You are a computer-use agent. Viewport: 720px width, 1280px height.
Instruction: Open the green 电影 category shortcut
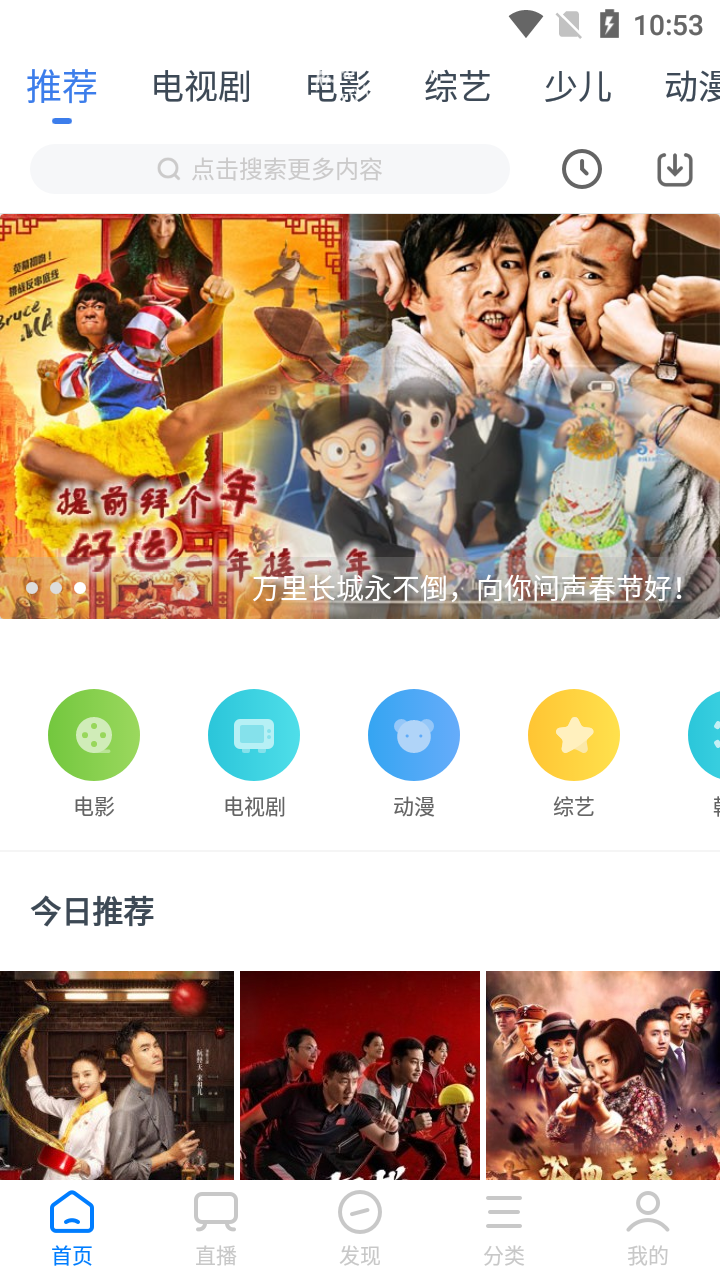(94, 735)
